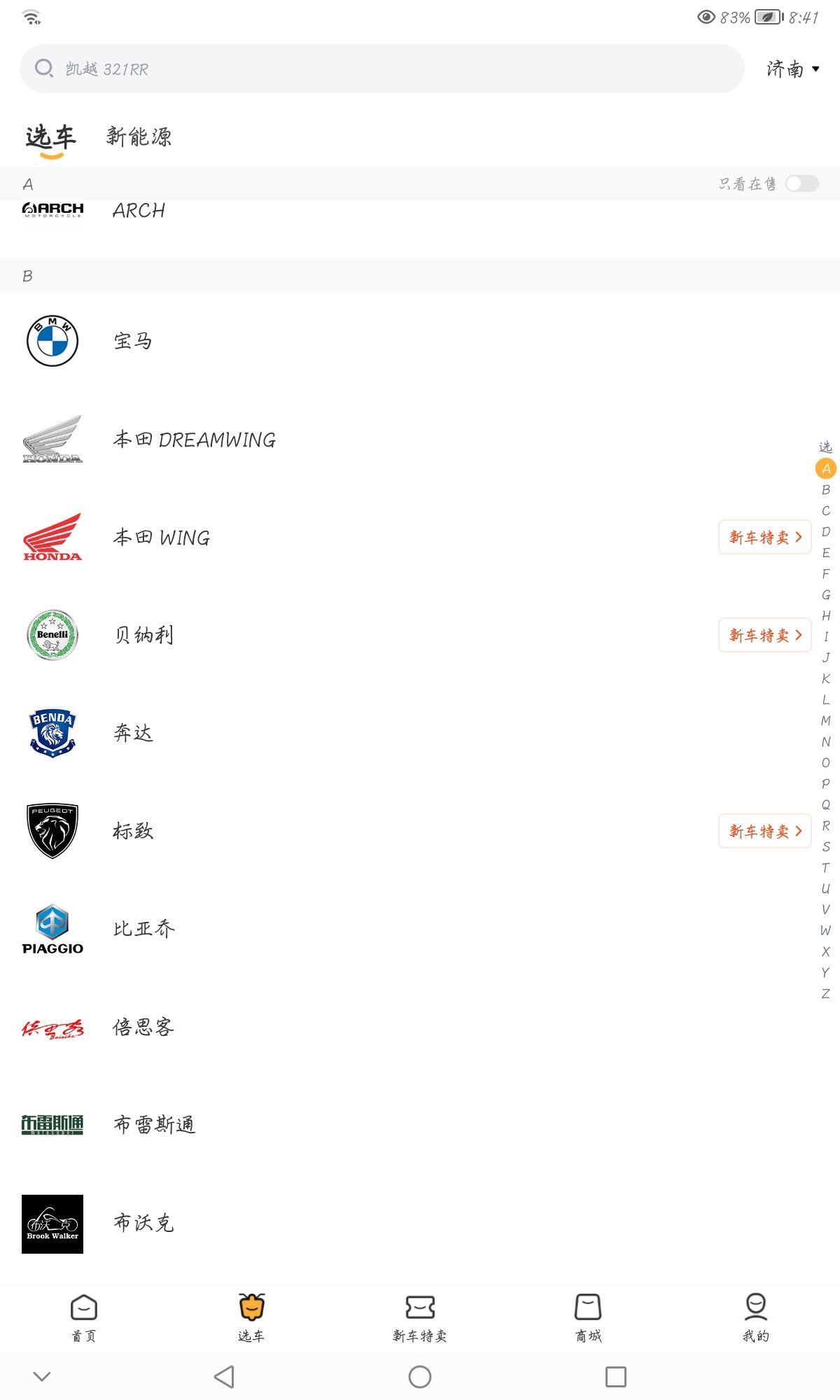Switch to the 新能源 tab
This screenshot has width=840, height=1400.
tap(139, 136)
